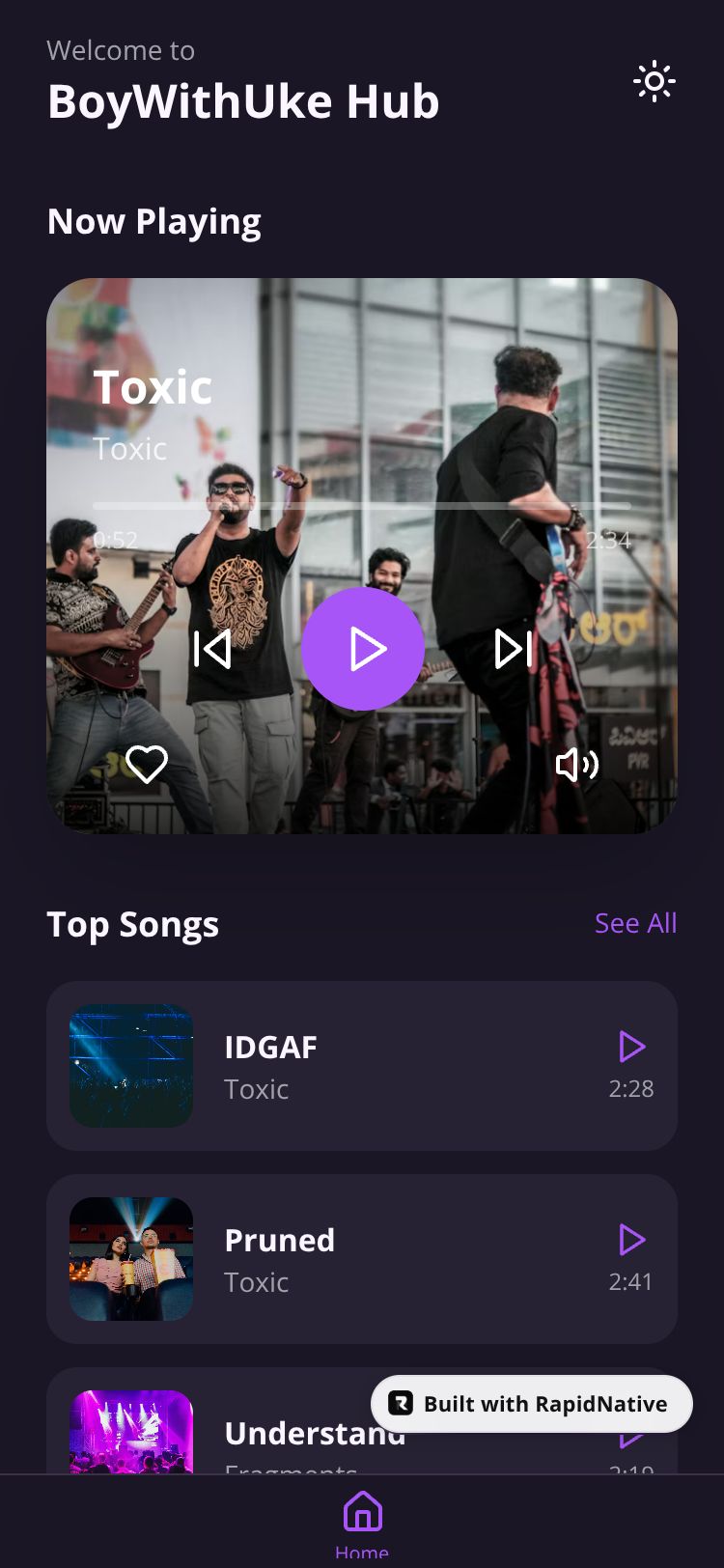This screenshot has height=1568, width=724.
Task: Toggle the light theme sun icon
Action: [654, 82]
